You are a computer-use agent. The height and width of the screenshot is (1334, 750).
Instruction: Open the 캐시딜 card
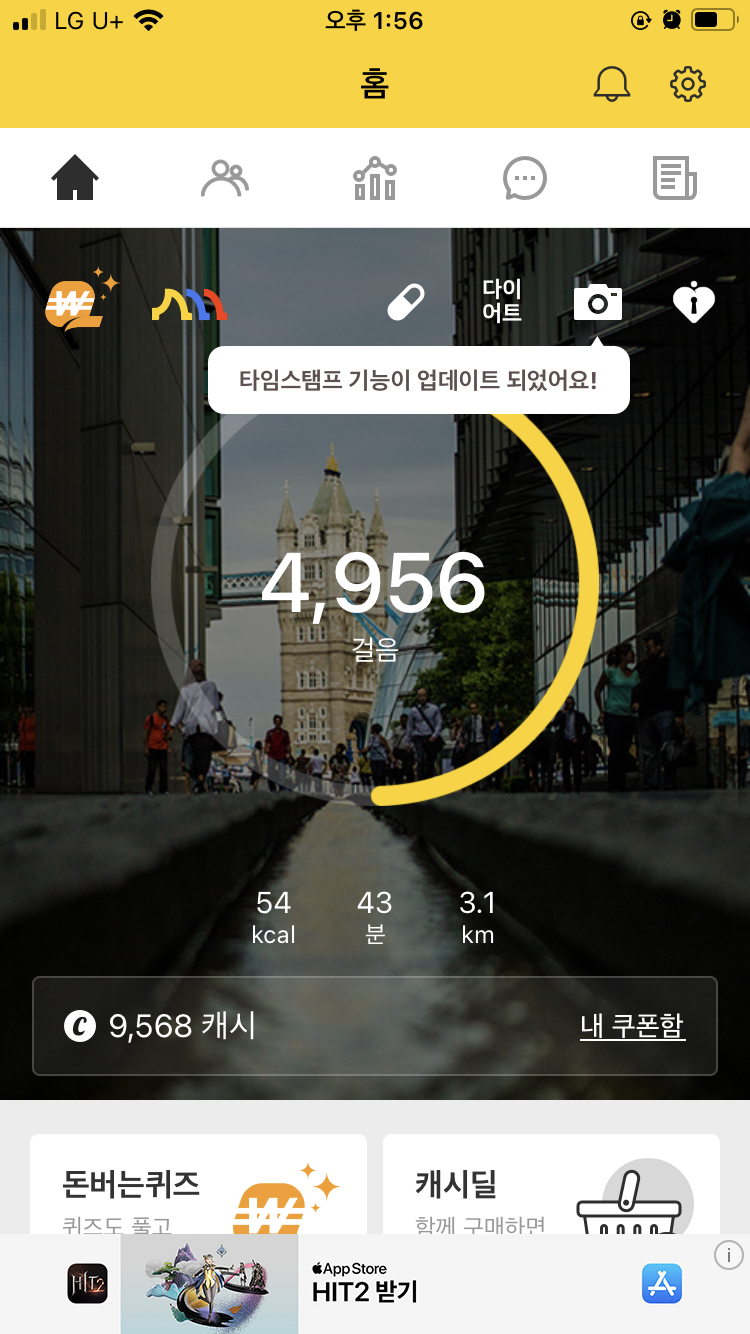pyautogui.click(x=551, y=1184)
